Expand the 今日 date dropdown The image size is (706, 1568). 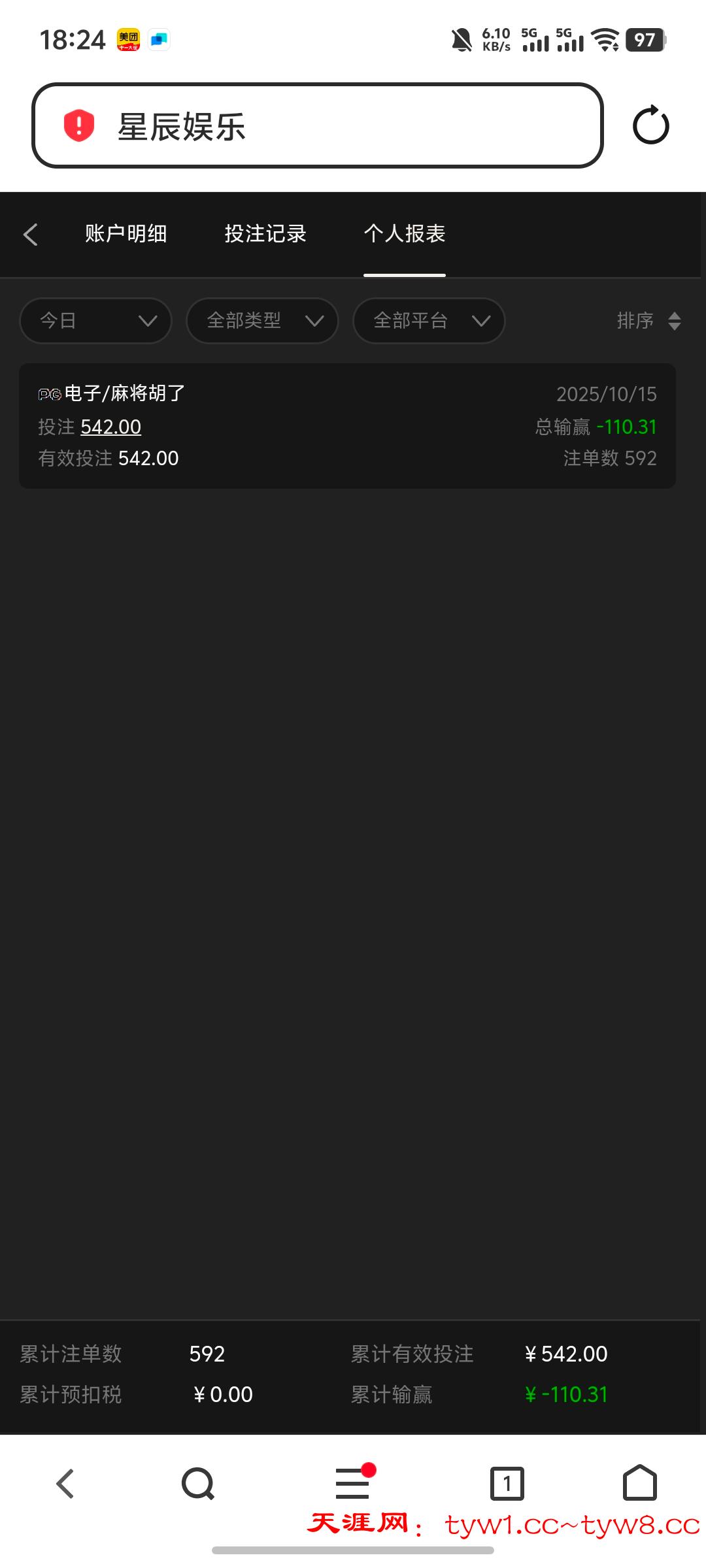tap(96, 321)
